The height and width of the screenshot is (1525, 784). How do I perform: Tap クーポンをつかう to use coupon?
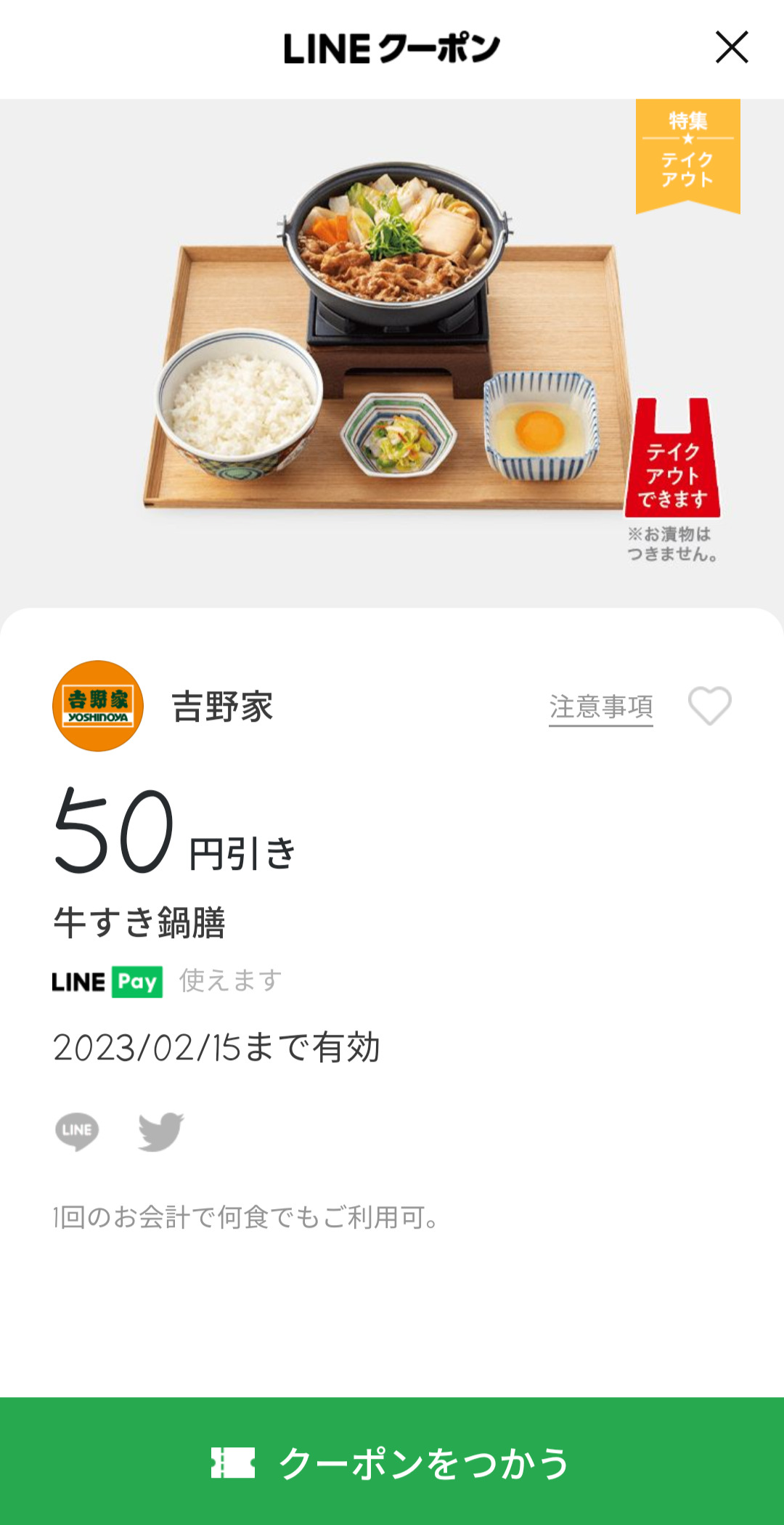pos(392,1462)
